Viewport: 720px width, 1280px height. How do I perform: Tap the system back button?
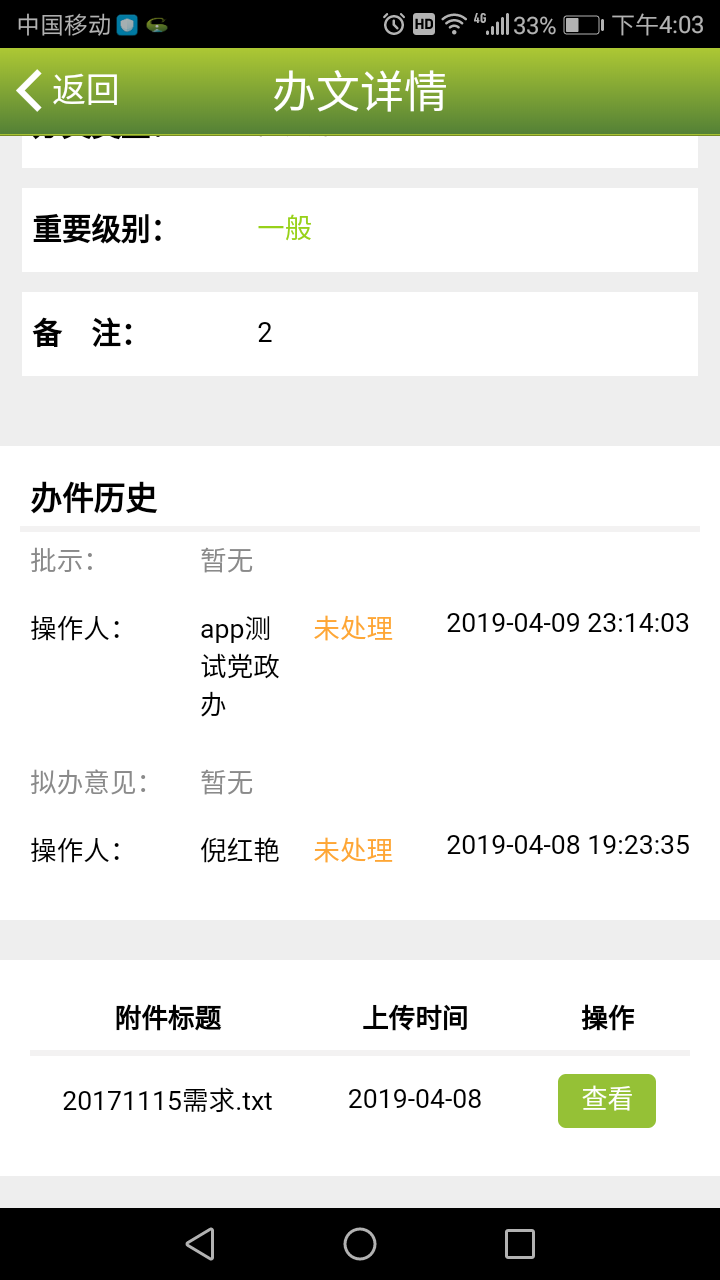tap(200, 1244)
